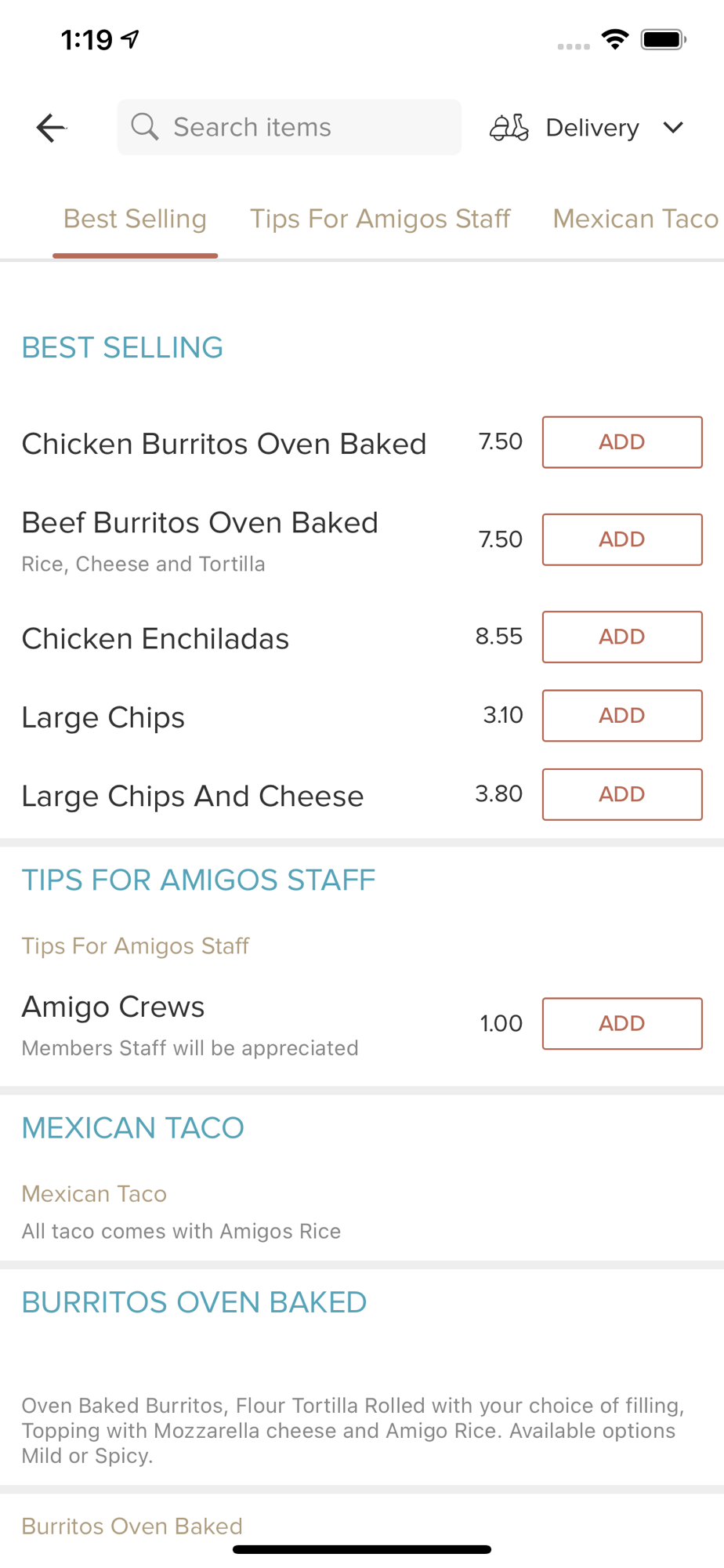Select the Mexican Taco tab
Viewport: 724px width, 1568px height.
coord(635,219)
